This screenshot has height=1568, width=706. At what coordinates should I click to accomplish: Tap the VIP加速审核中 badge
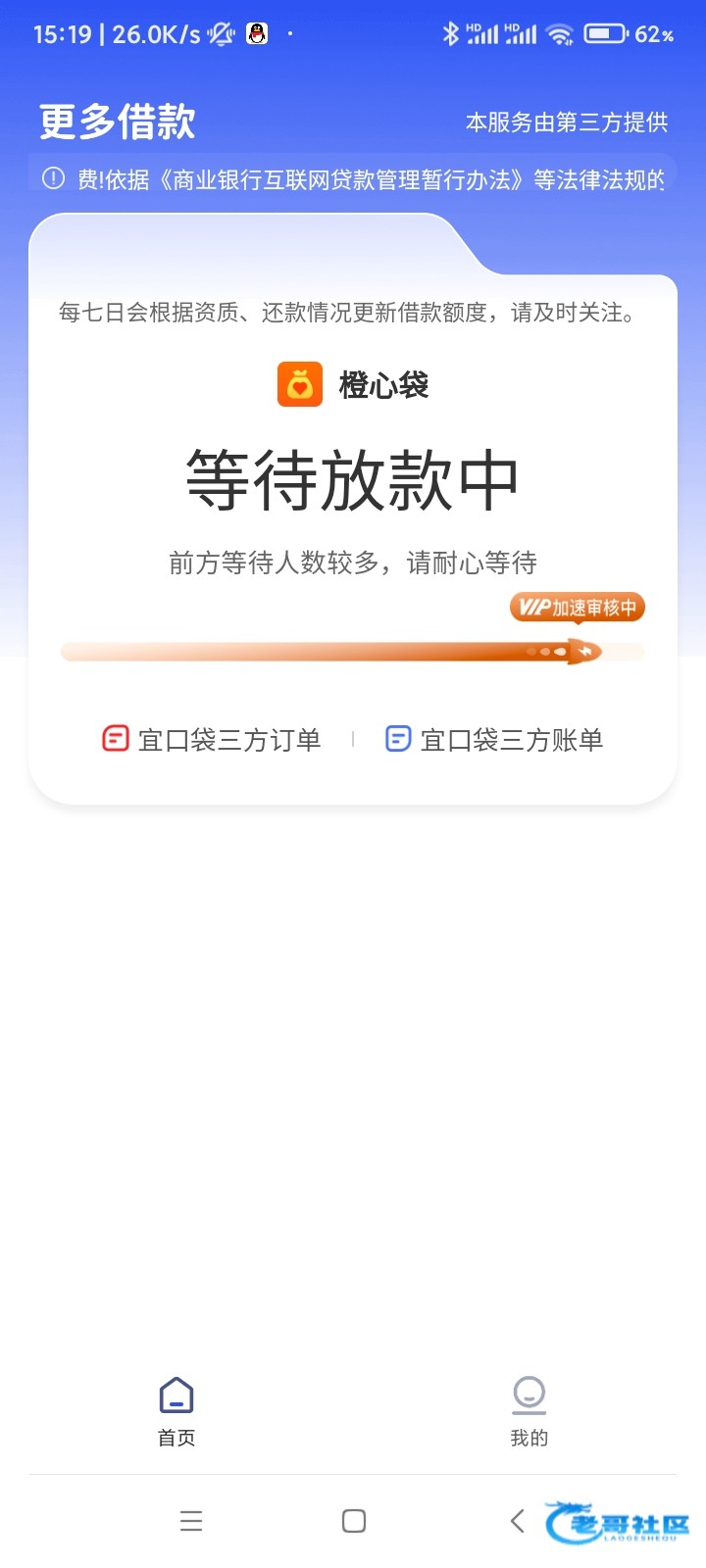pyautogui.click(x=577, y=608)
